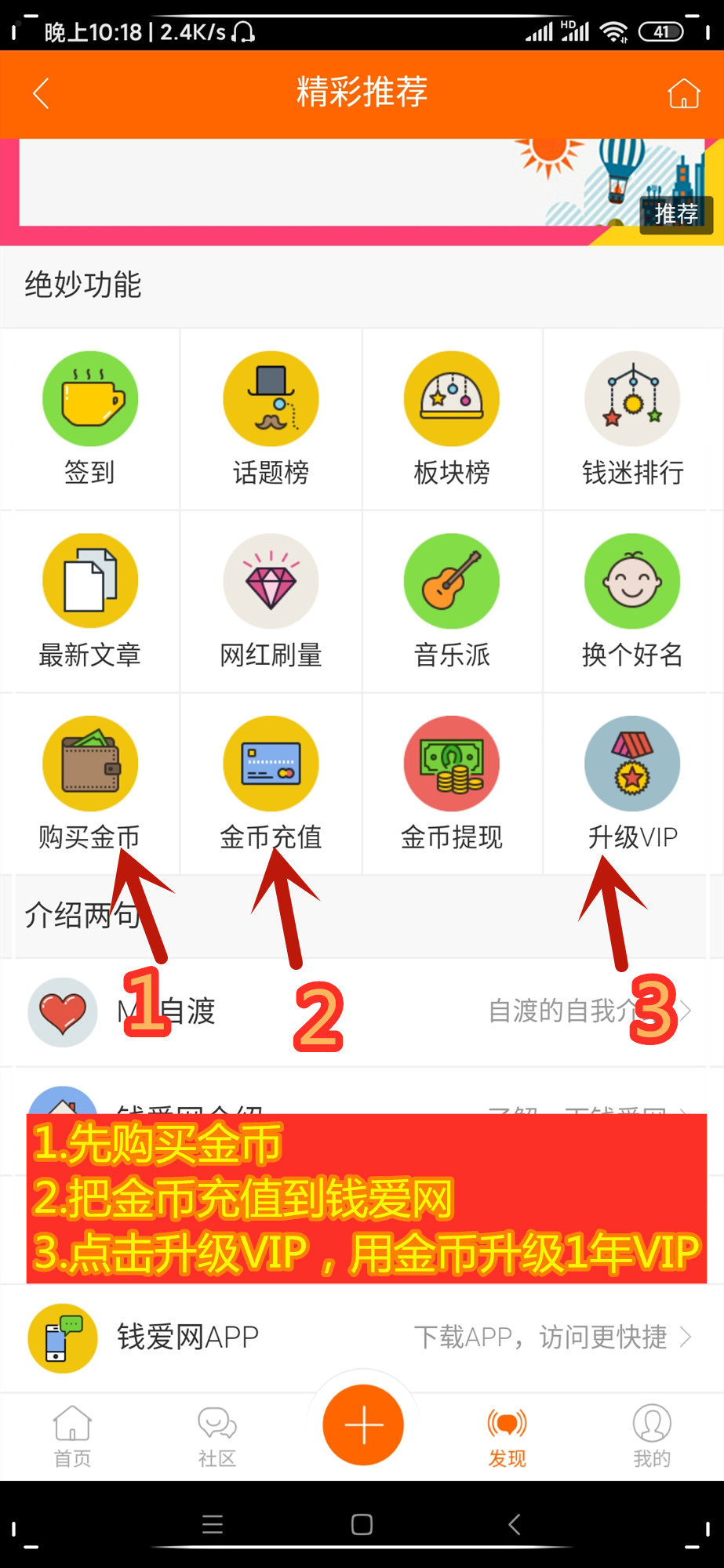Image resolution: width=724 pixels, height=1568 pixels.
Task: Tap the orange plus create button
Action: click(x=363, y=1425)
